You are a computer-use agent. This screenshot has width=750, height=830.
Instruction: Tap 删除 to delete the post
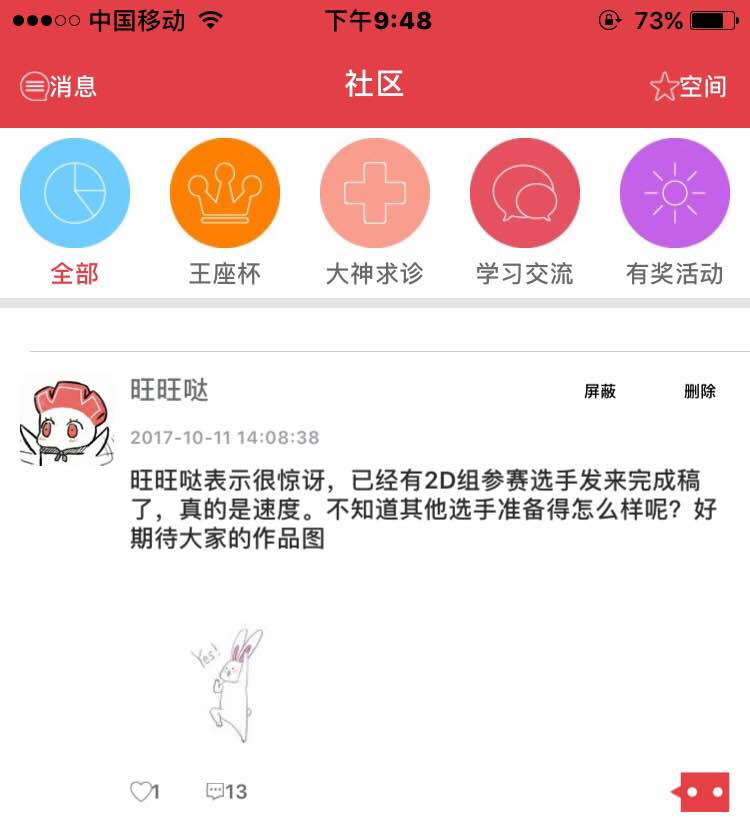point(700,391)
